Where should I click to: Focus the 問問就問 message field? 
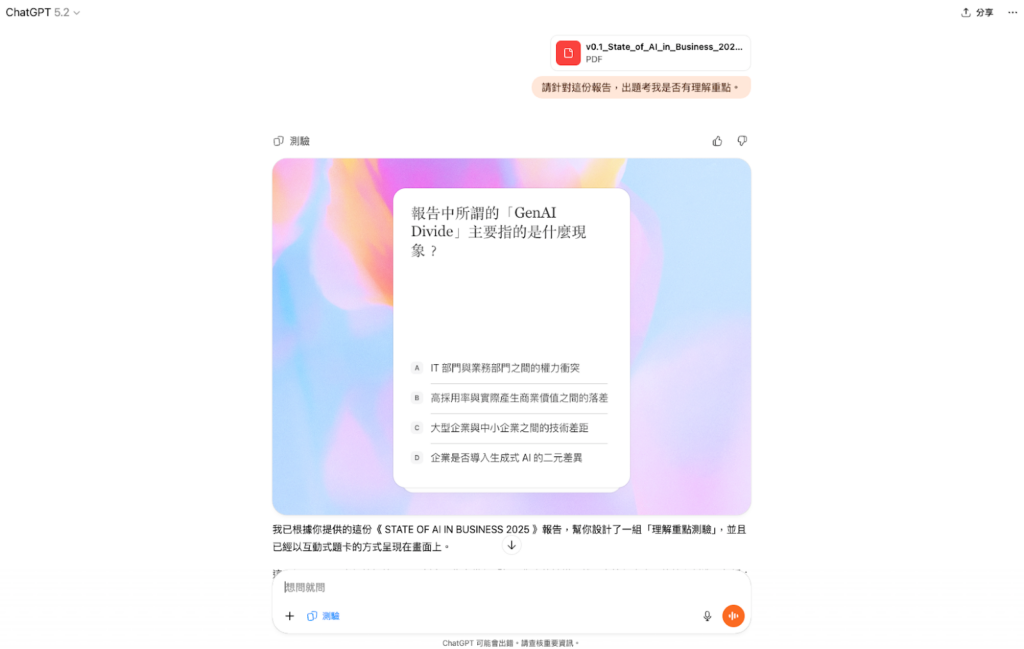[x=500, y=588]
